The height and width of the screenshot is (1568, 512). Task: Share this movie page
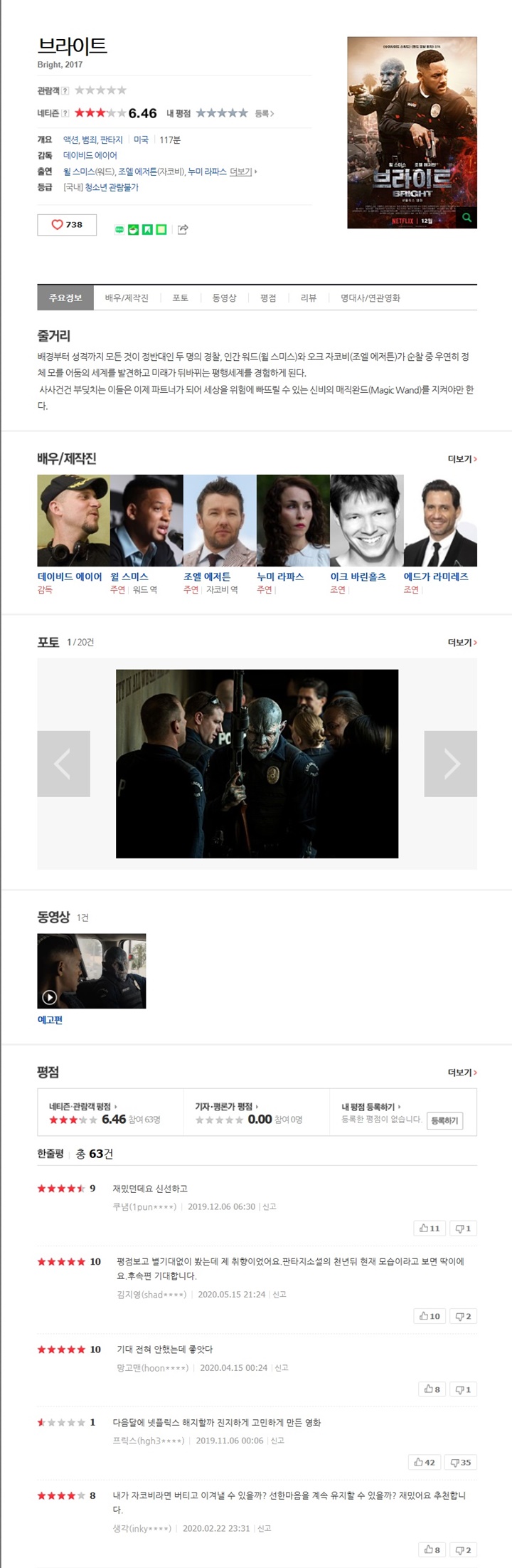click(x=183, y=229)
